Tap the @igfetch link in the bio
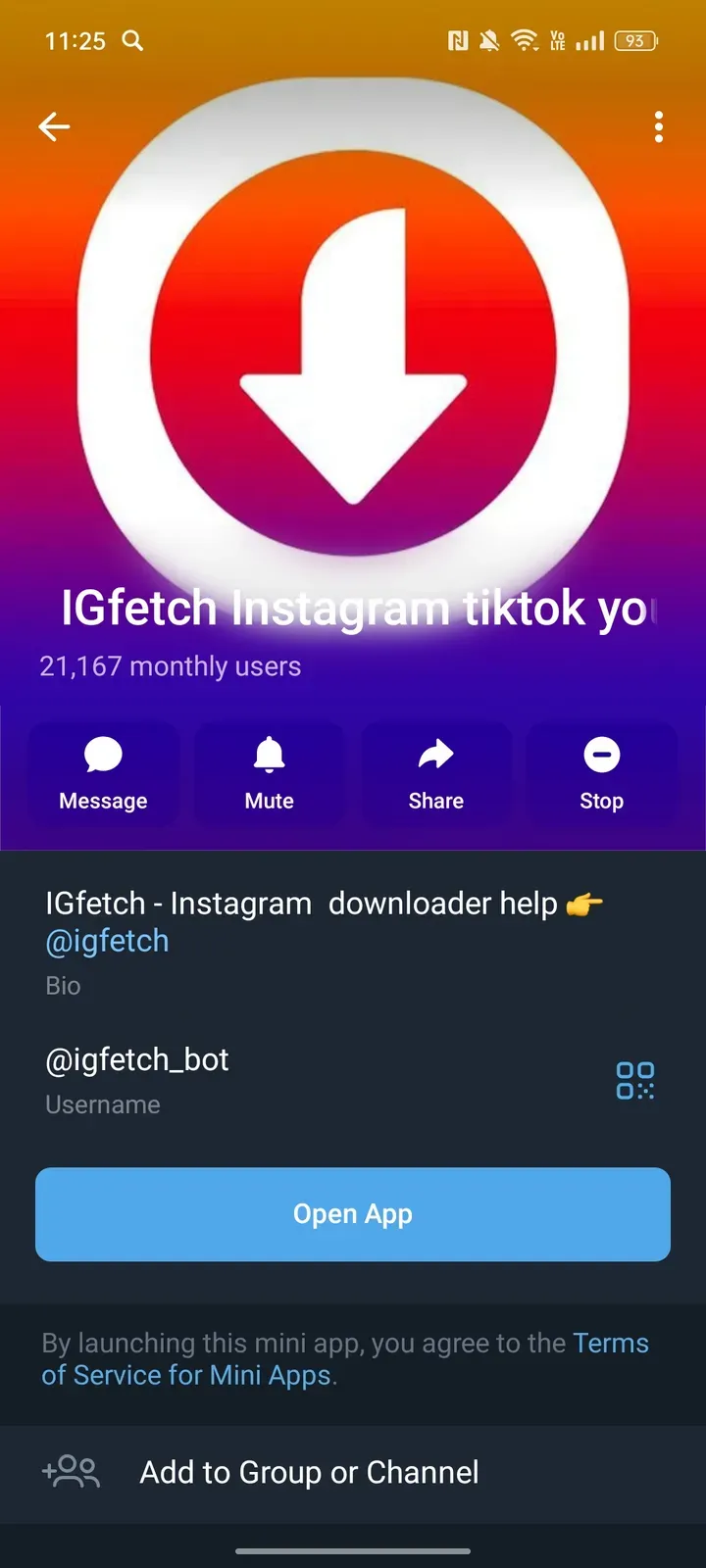Screen dimensions: 706x1568 (107, 941)
